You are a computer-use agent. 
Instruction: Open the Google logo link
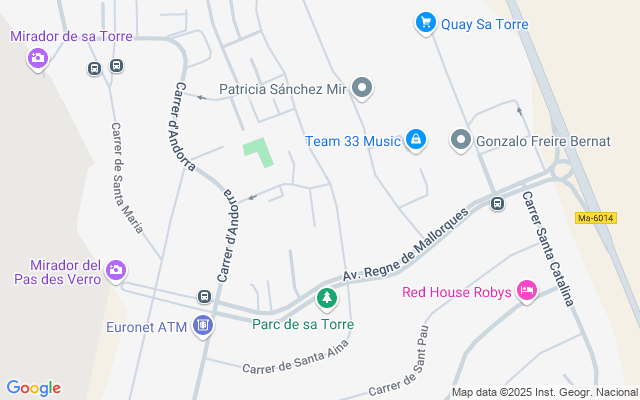[x=33, y=388]
